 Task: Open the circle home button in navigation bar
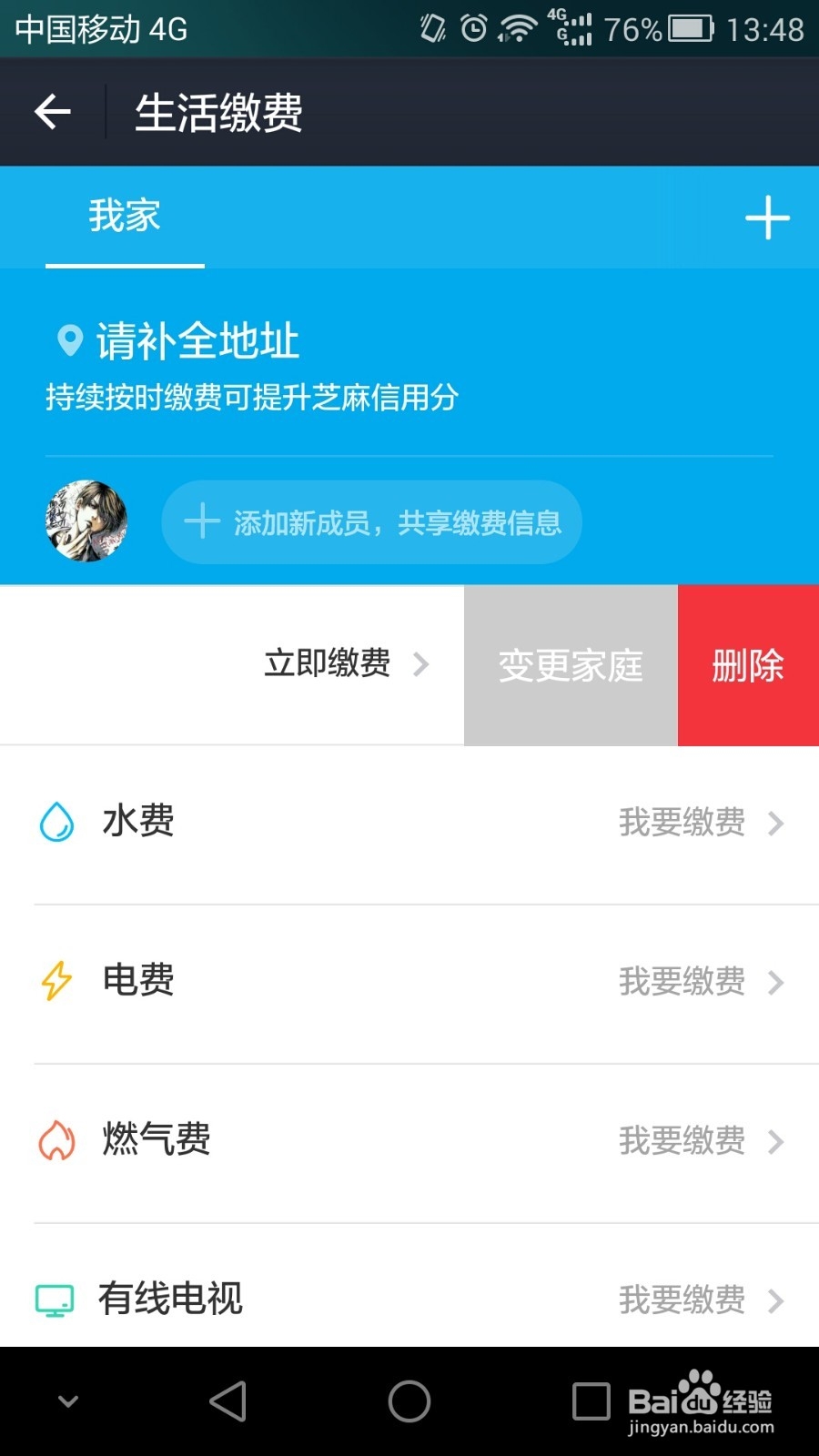tap(409, 1402)
